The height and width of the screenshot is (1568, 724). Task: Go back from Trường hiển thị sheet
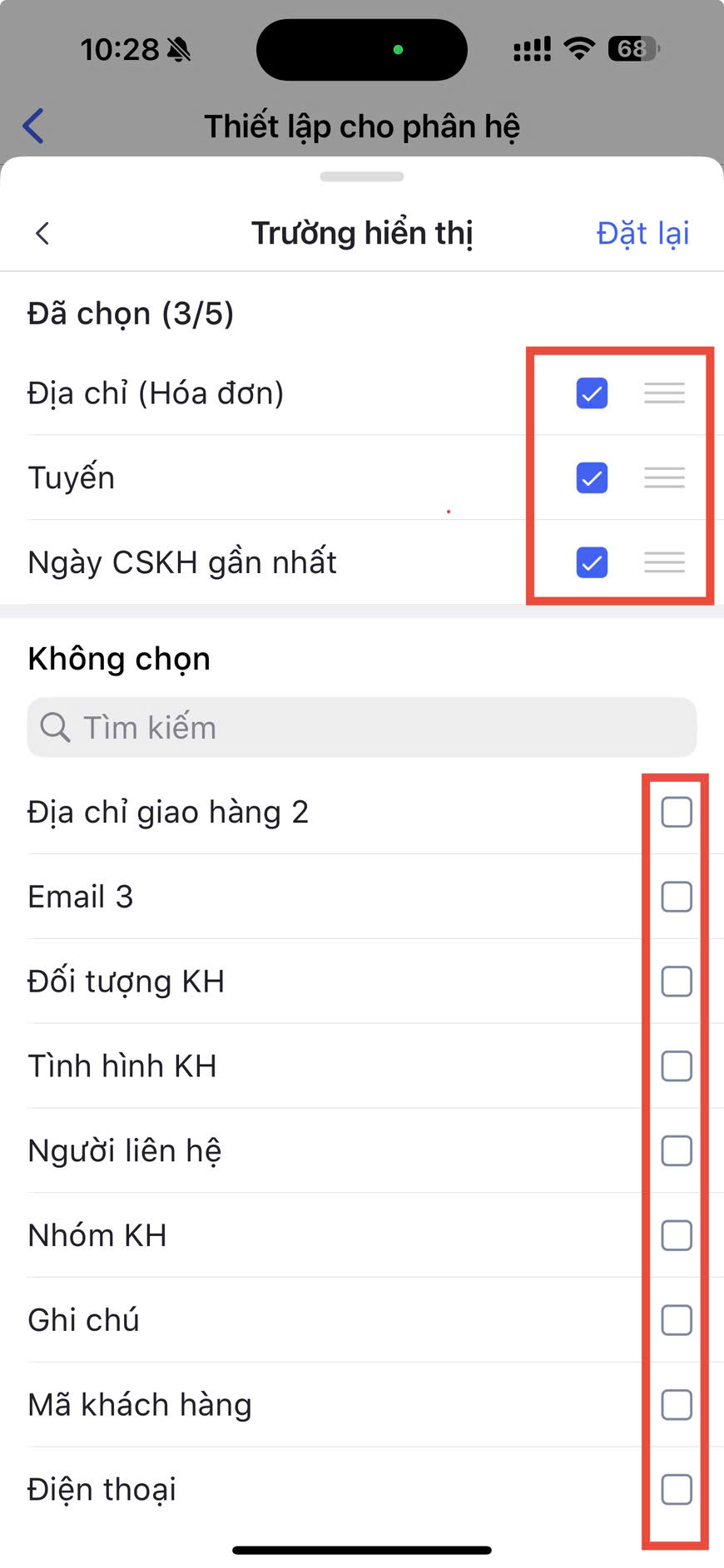[42, 234]
